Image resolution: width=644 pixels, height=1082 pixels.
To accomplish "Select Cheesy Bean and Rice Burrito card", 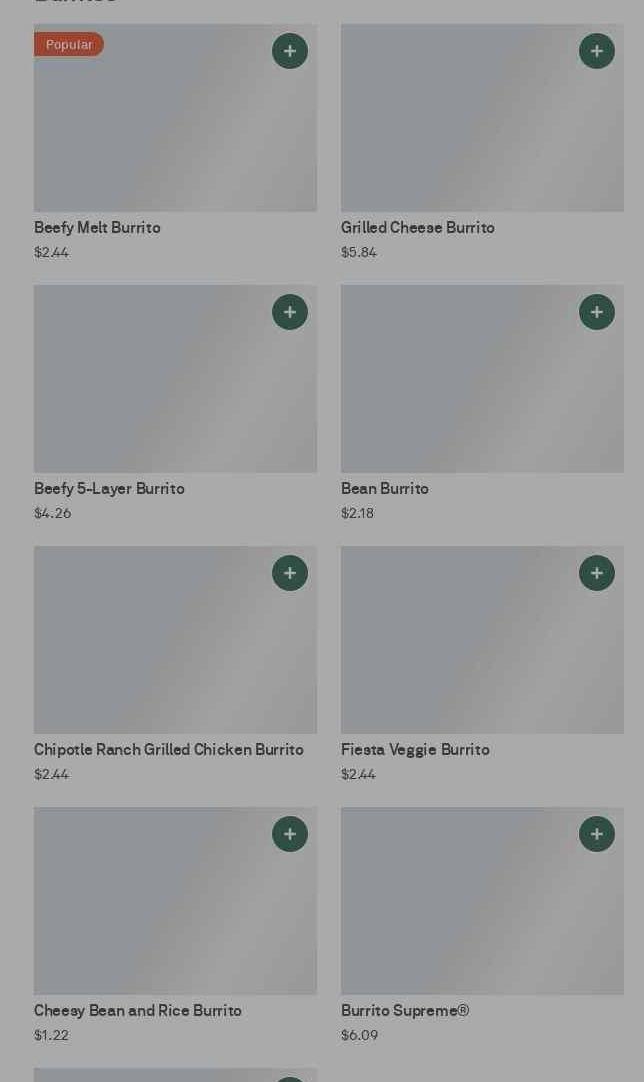I will tap(150, 910).
